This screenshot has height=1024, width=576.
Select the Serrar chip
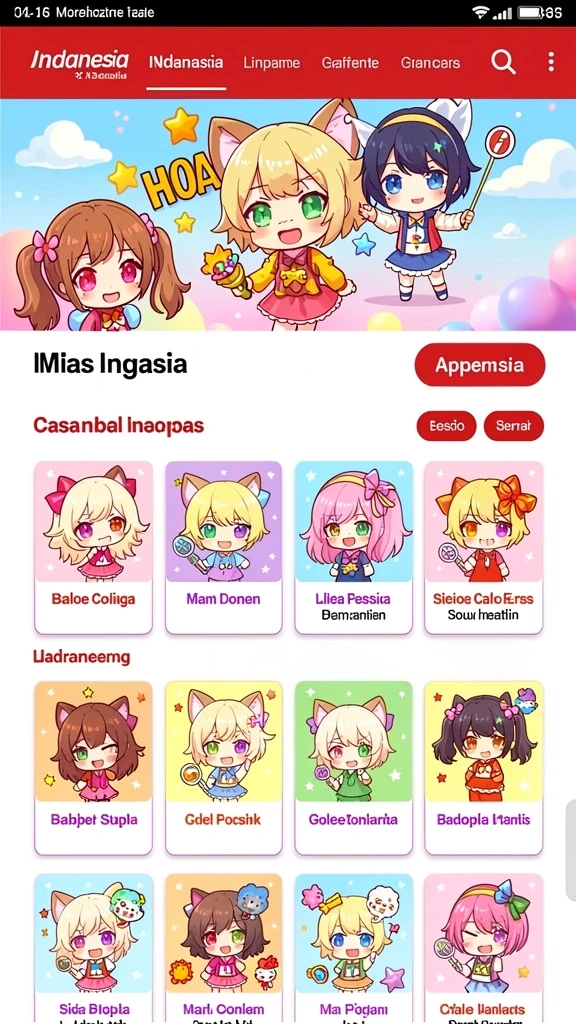[514, 426]
